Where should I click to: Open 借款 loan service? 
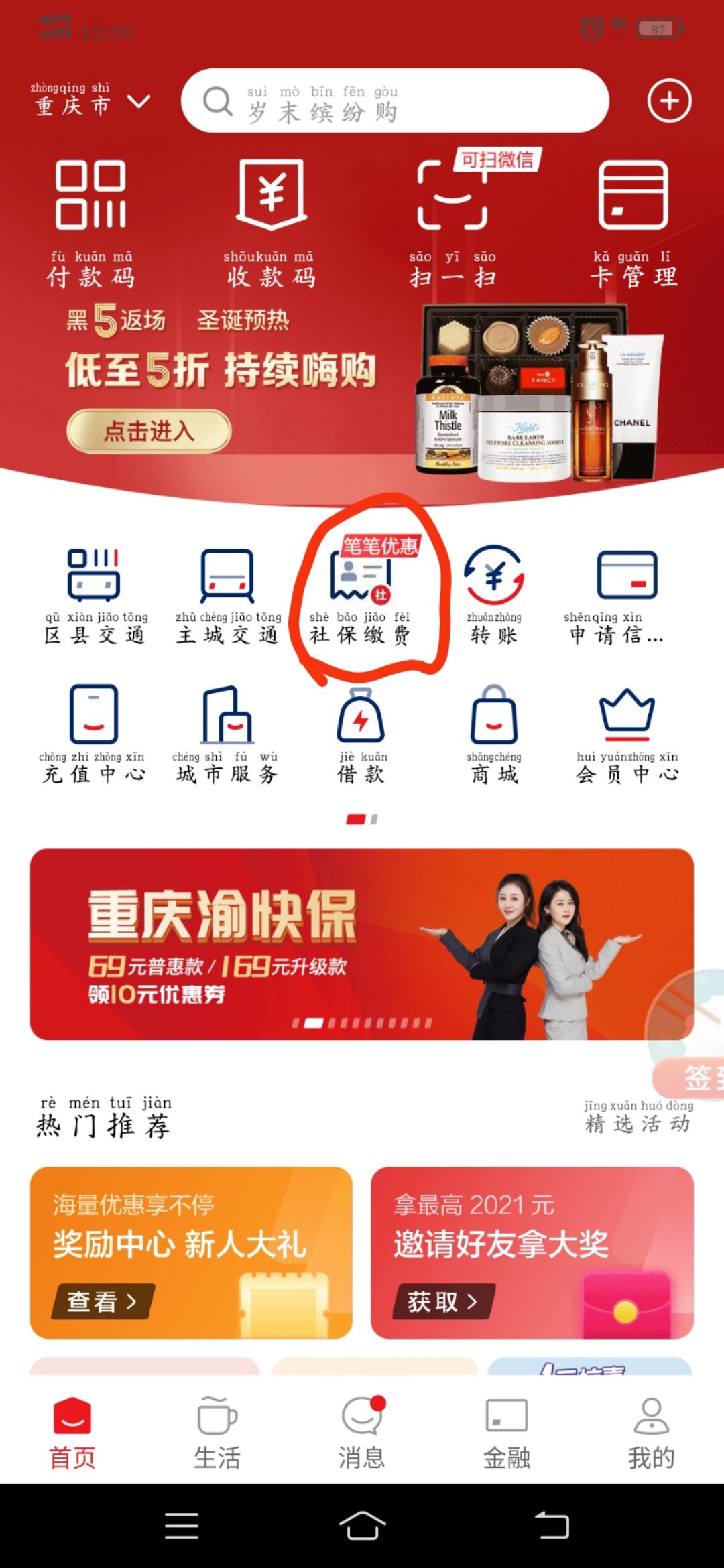(x=361, y=734)
